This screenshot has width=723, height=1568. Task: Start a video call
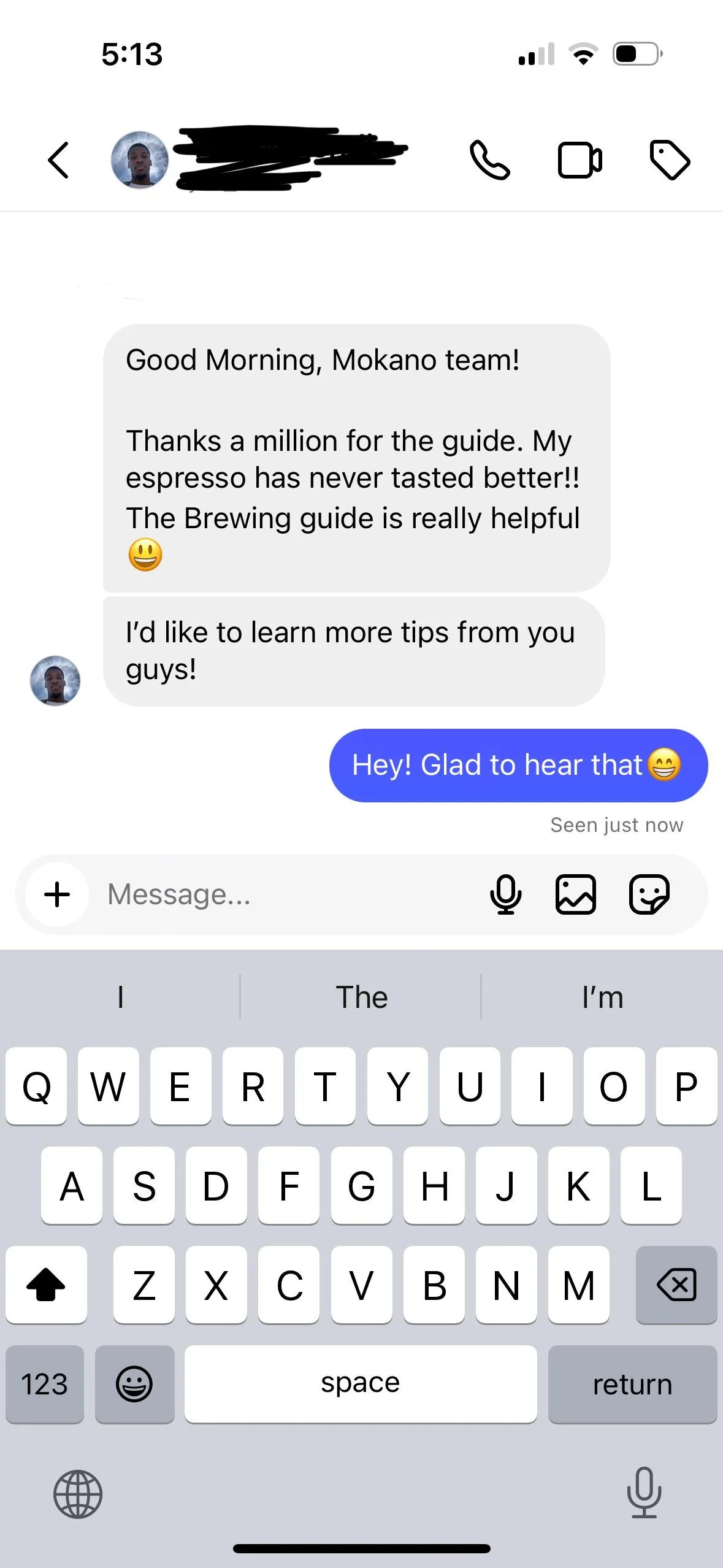point(580,160)
